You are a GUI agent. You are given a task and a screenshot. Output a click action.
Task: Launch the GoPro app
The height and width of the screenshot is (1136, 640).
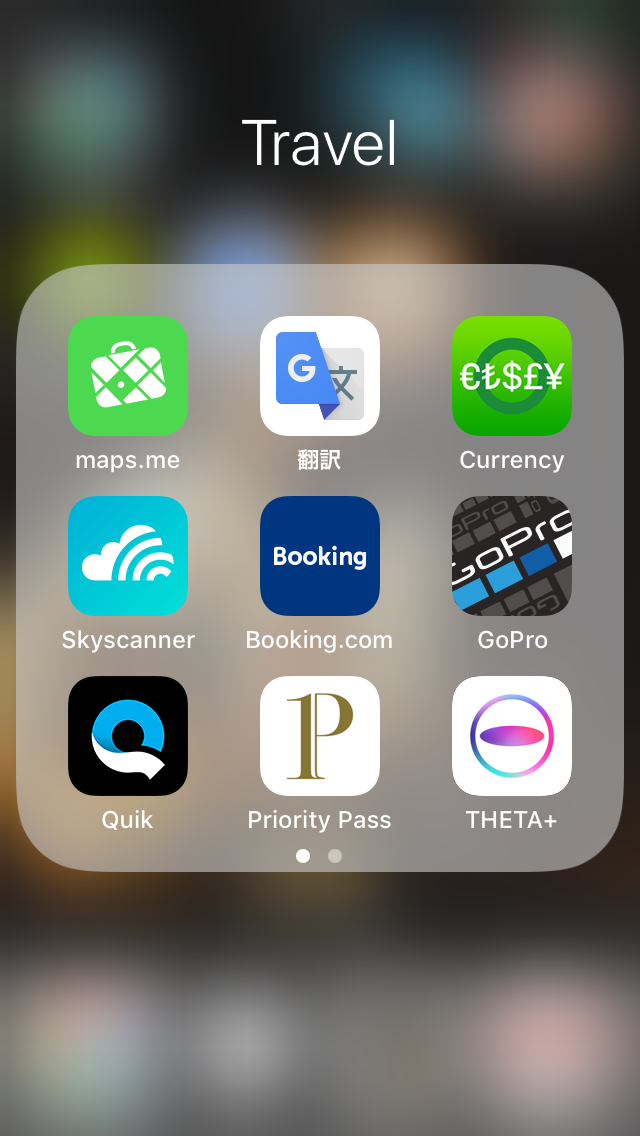(x=512, y=556)
